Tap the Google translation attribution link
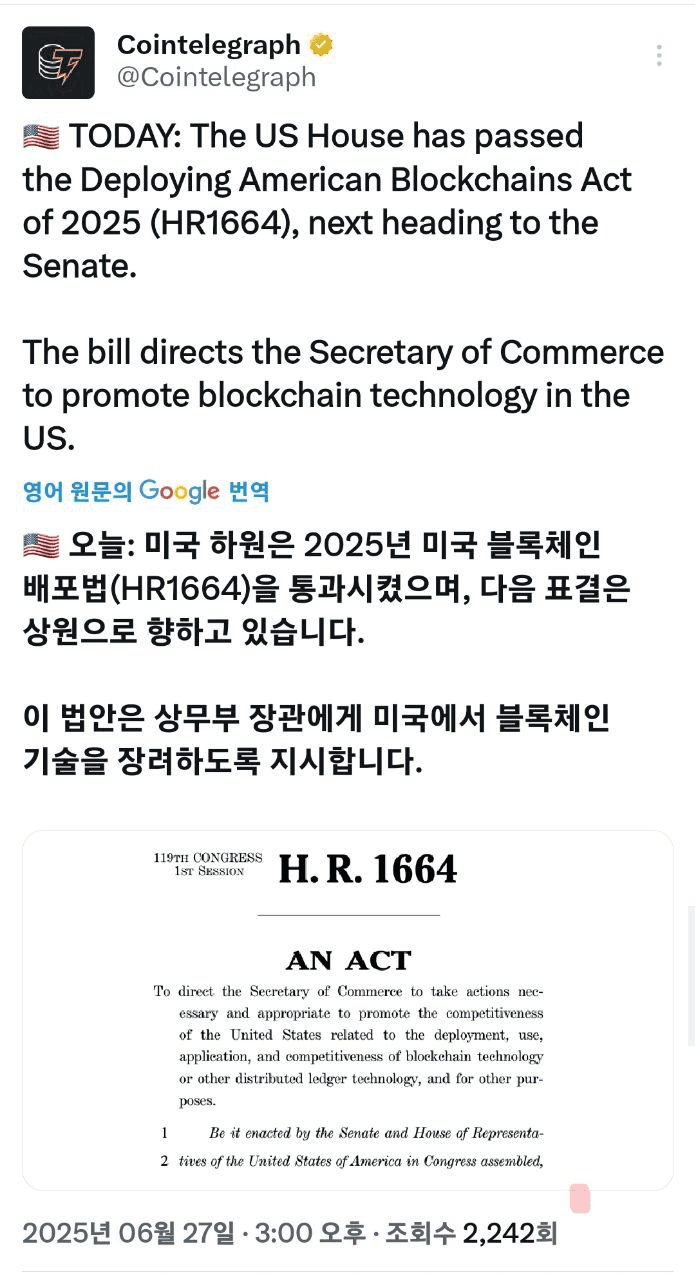Screen dimensions: 695x1280 pos(146,491)
